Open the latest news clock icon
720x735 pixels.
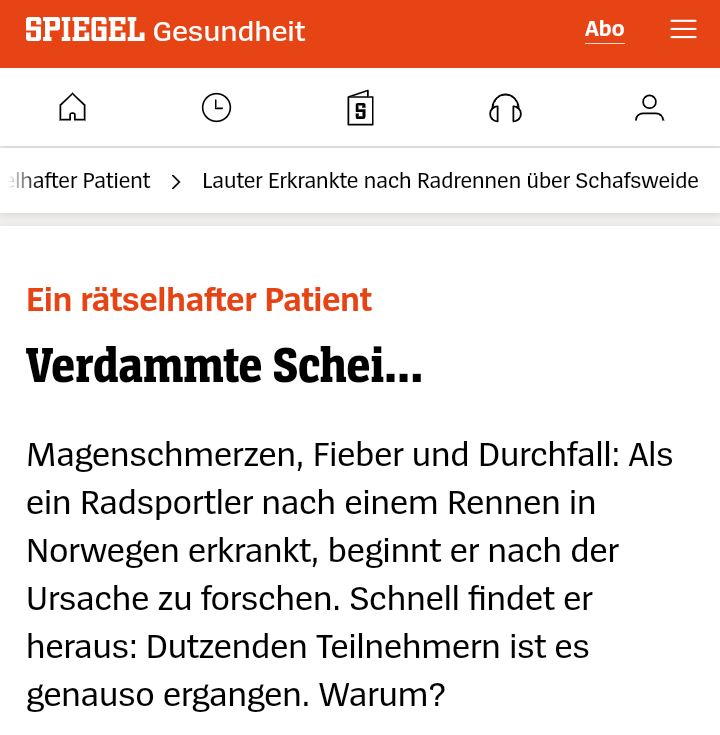click(x=216, y=107)
